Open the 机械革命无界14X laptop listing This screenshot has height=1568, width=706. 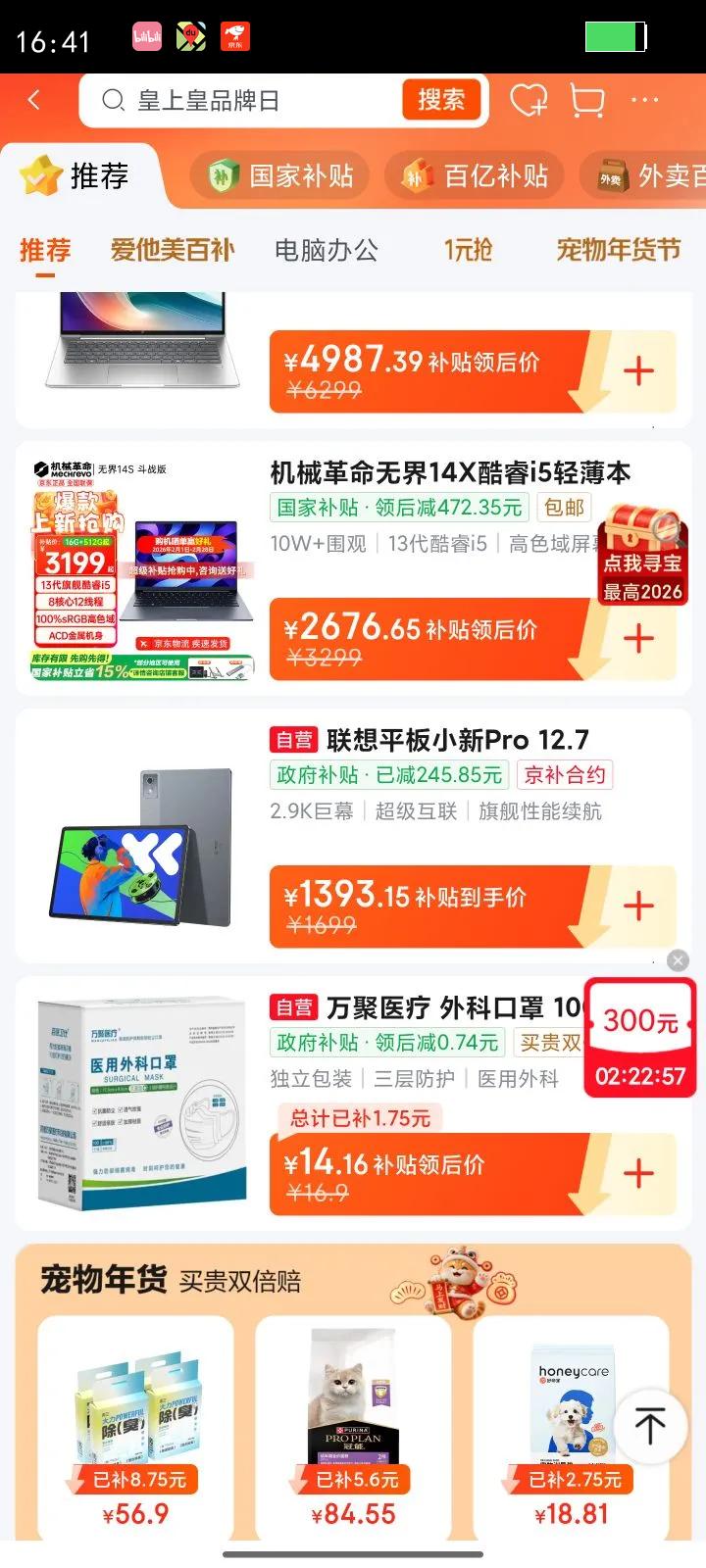coord(450,473)
